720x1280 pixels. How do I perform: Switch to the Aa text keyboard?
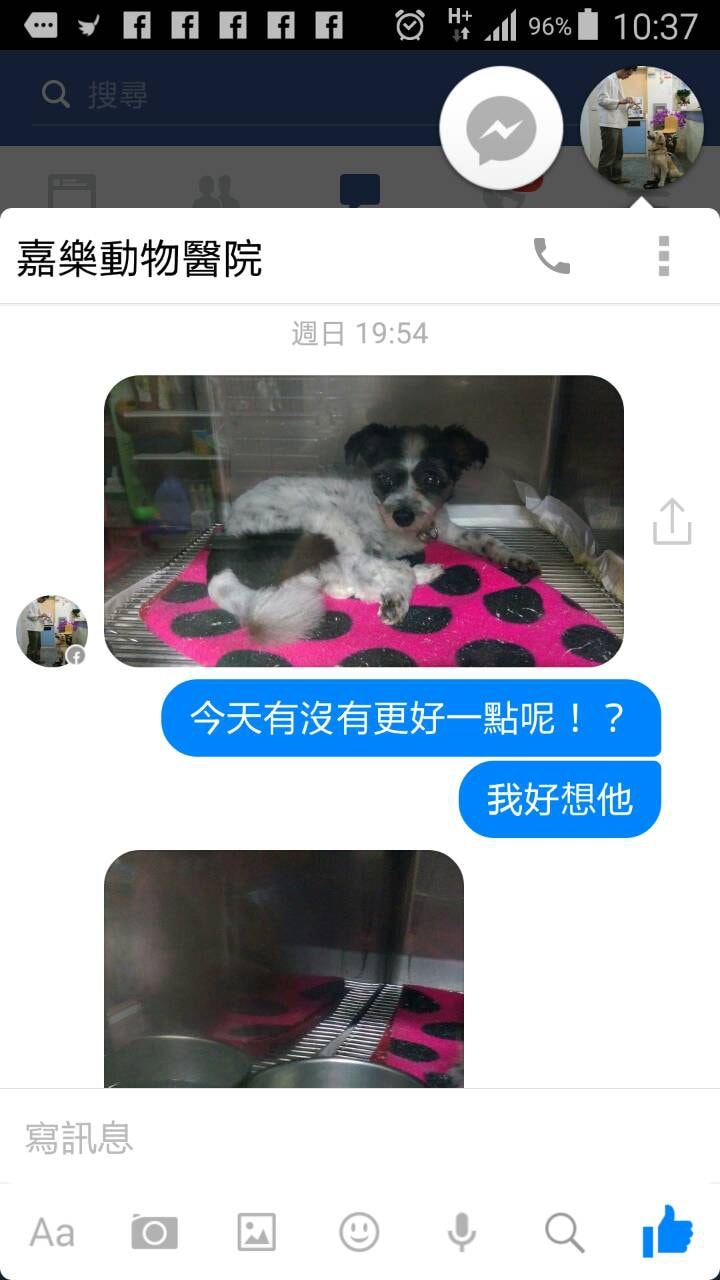click(x=52, y=1232)
